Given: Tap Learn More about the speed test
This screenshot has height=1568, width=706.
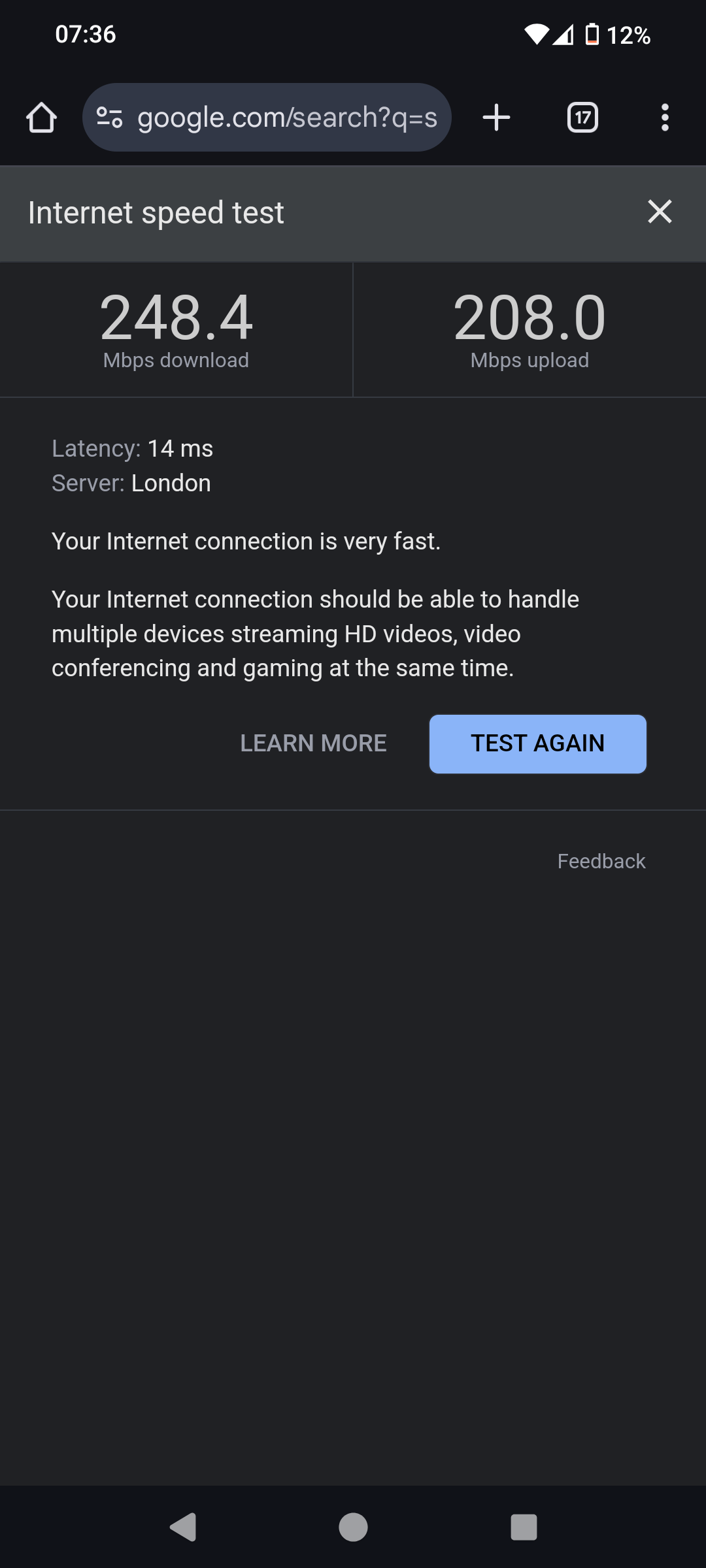Looking at the screenshot, I should [x=313, y=743].
